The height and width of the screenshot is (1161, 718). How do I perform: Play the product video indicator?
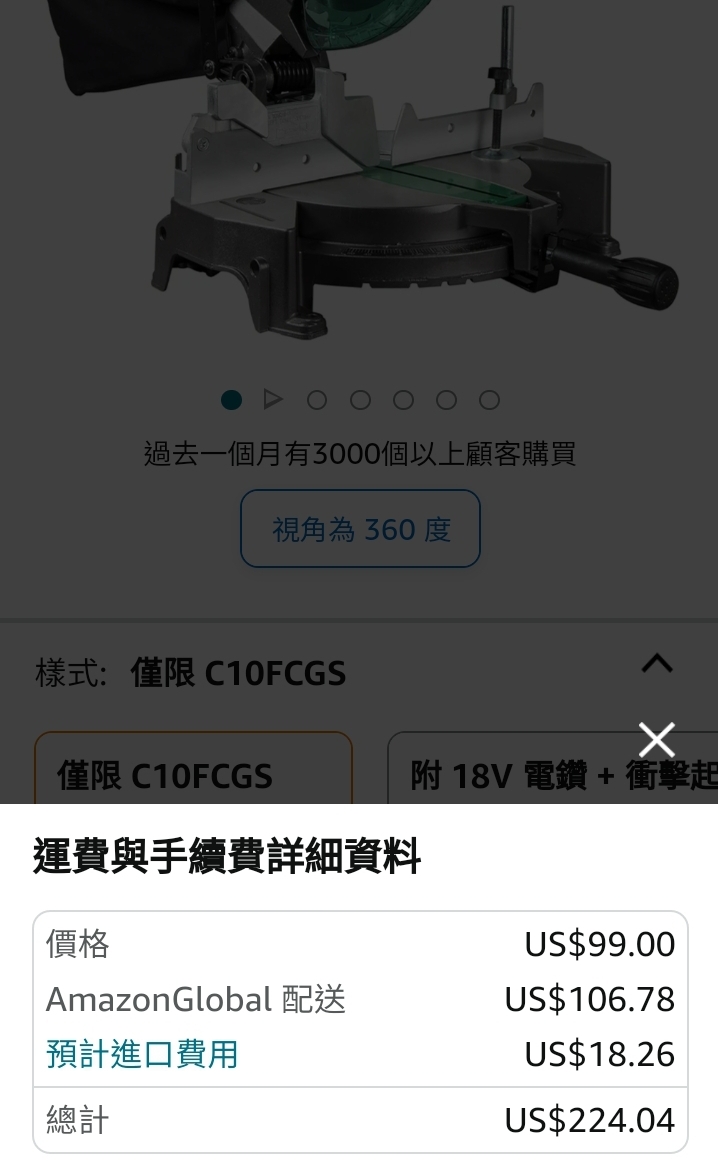(273, 400)
